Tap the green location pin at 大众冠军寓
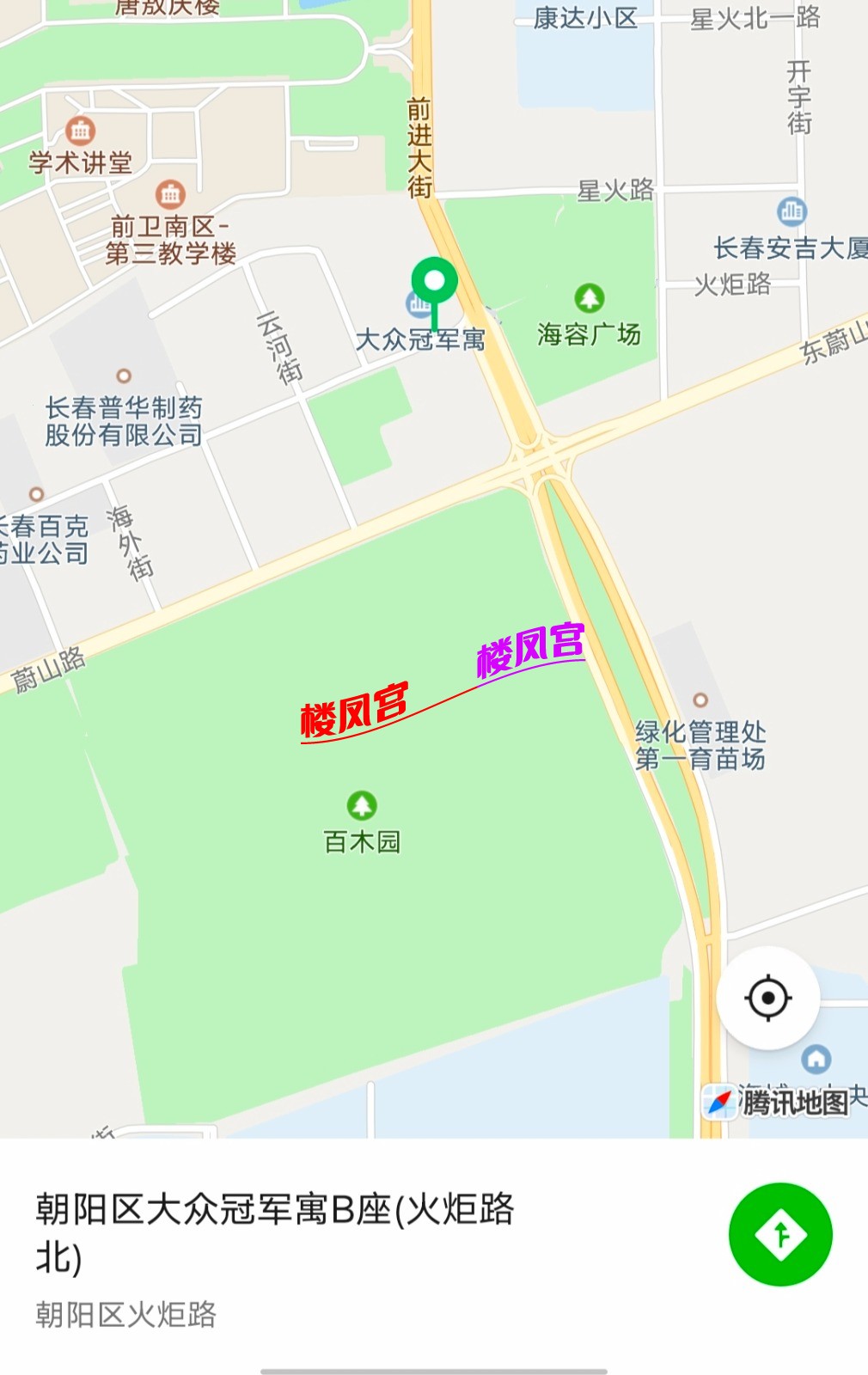 pos(434,283)
